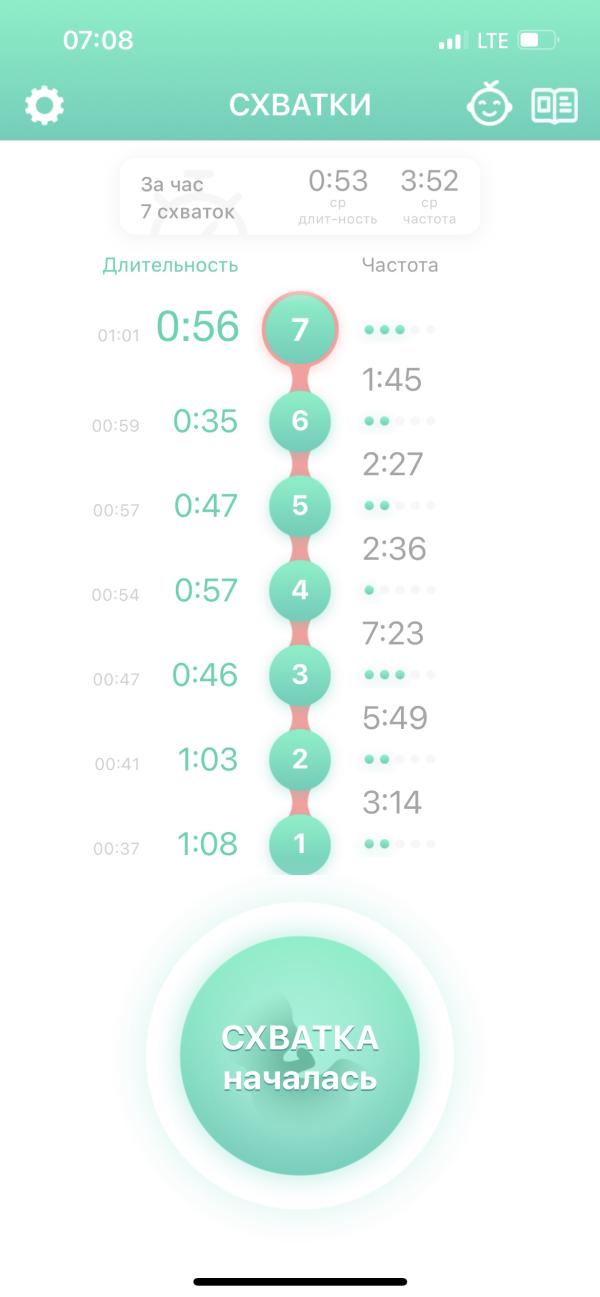Open the settings gear

coord(44,105)
